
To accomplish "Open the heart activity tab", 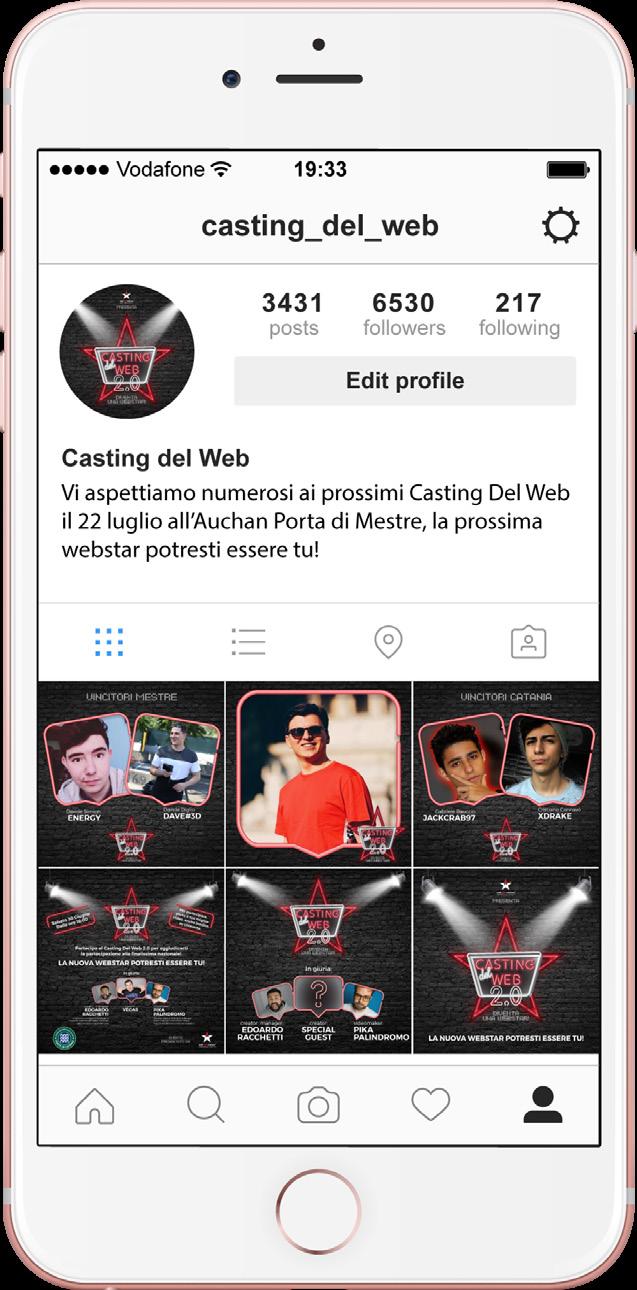I will pos(431,1105).
